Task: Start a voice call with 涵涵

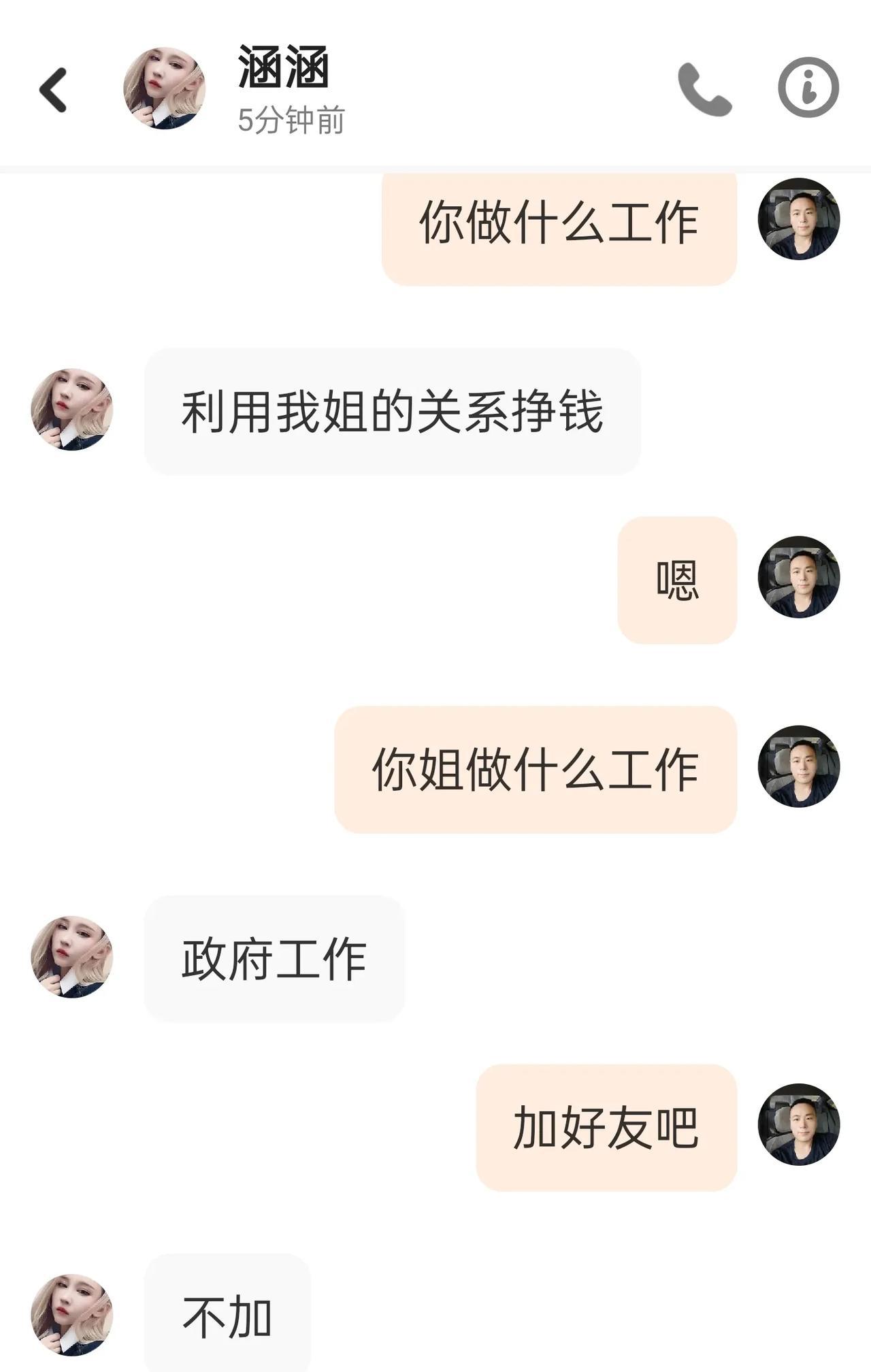Action: (704, 89)
